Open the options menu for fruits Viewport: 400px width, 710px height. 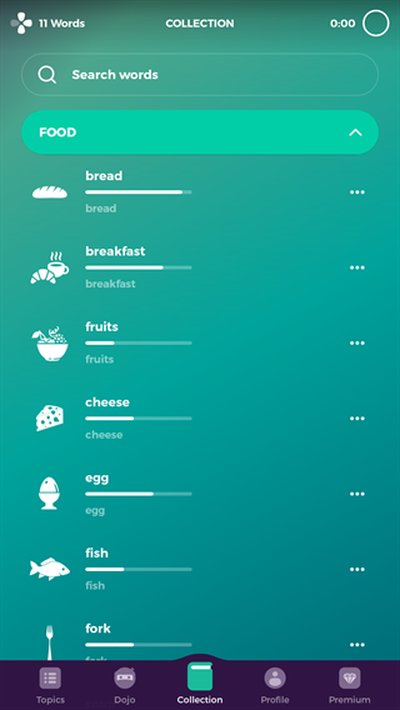pos(357,343)
